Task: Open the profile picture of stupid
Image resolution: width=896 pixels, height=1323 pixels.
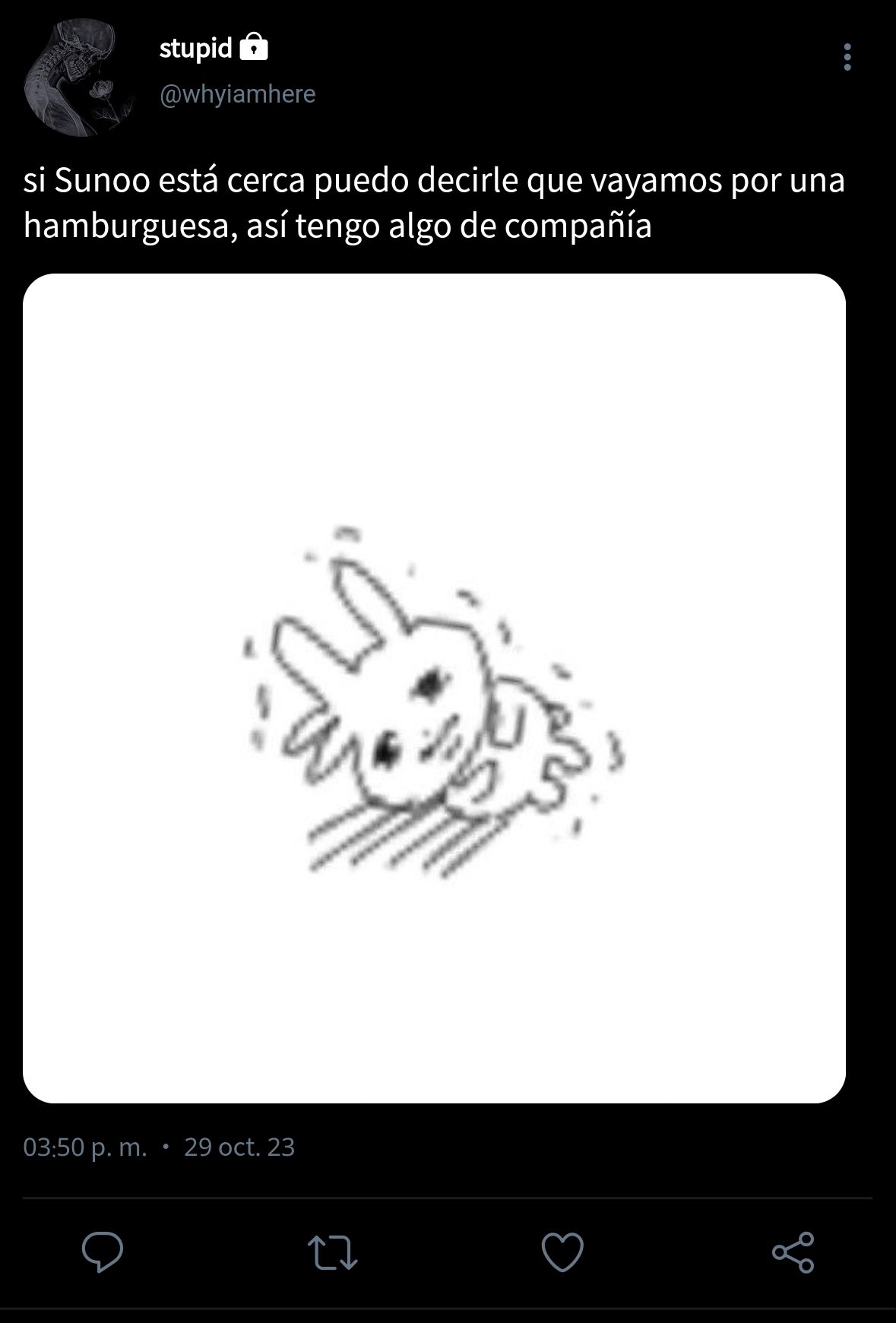Action: [x=75, y=79]
